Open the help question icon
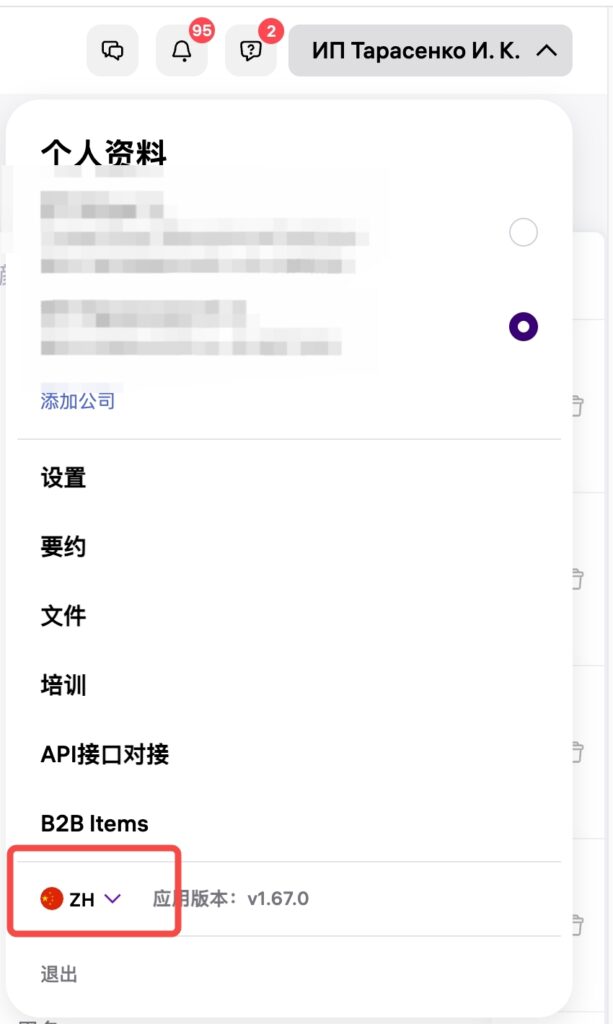Viewport: 613px width, 1024px height. coord(251,51)
